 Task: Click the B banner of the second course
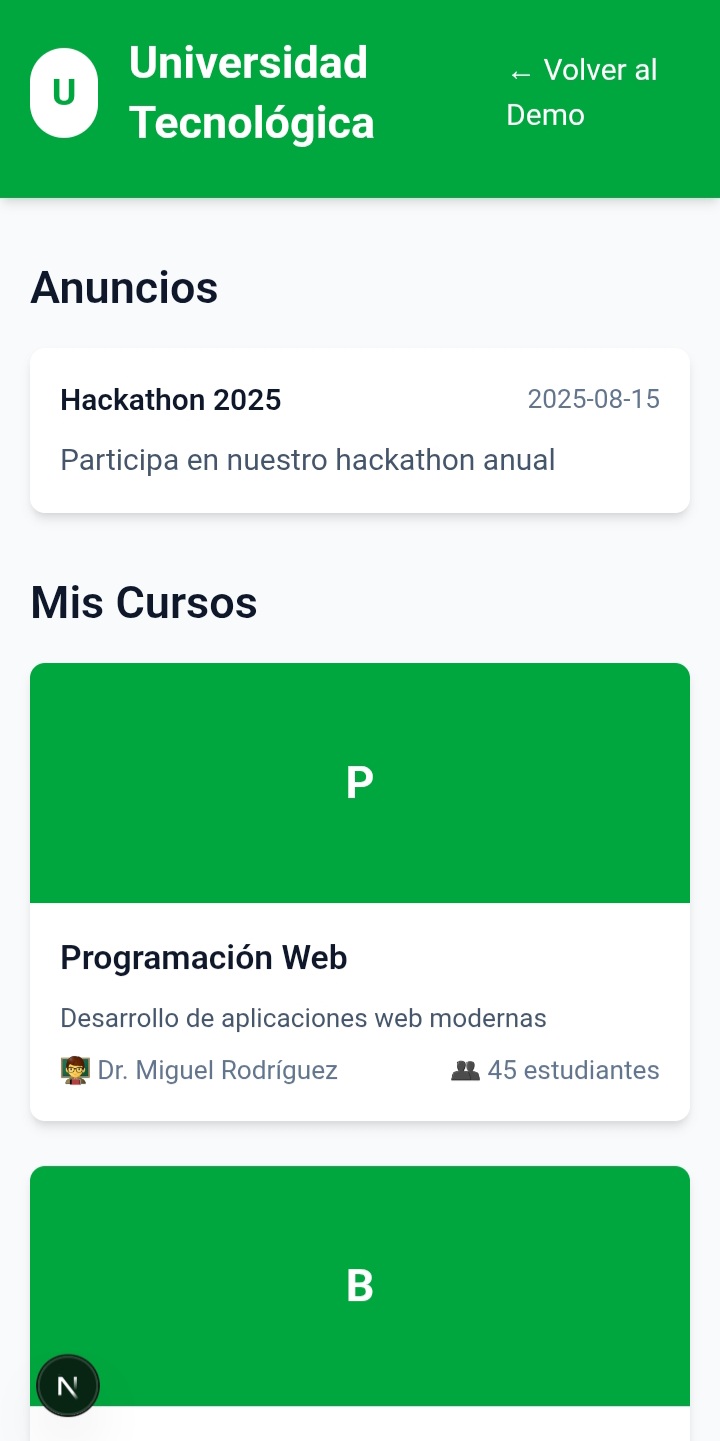360,1286
